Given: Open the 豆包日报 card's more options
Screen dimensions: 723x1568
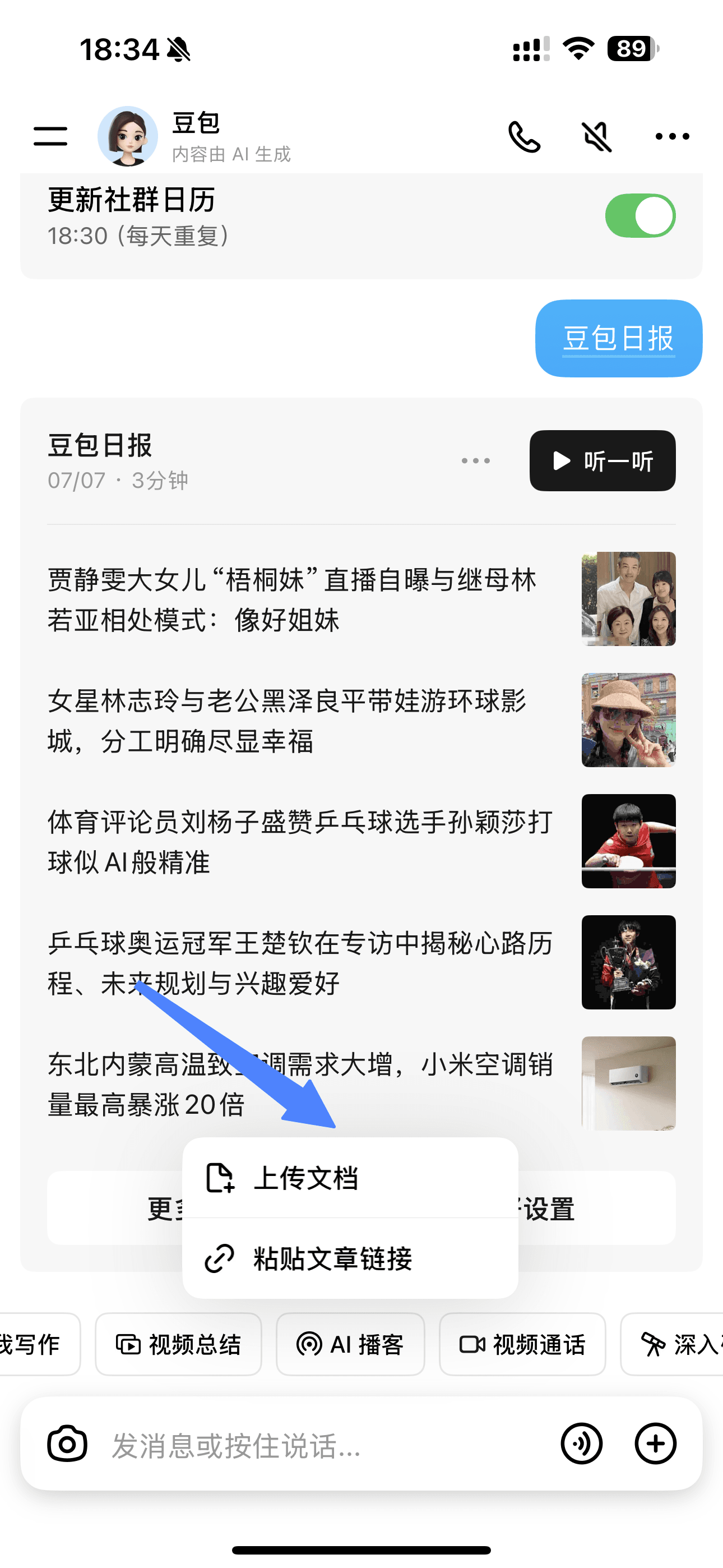Looking at the screenshot, I should 475,461.
